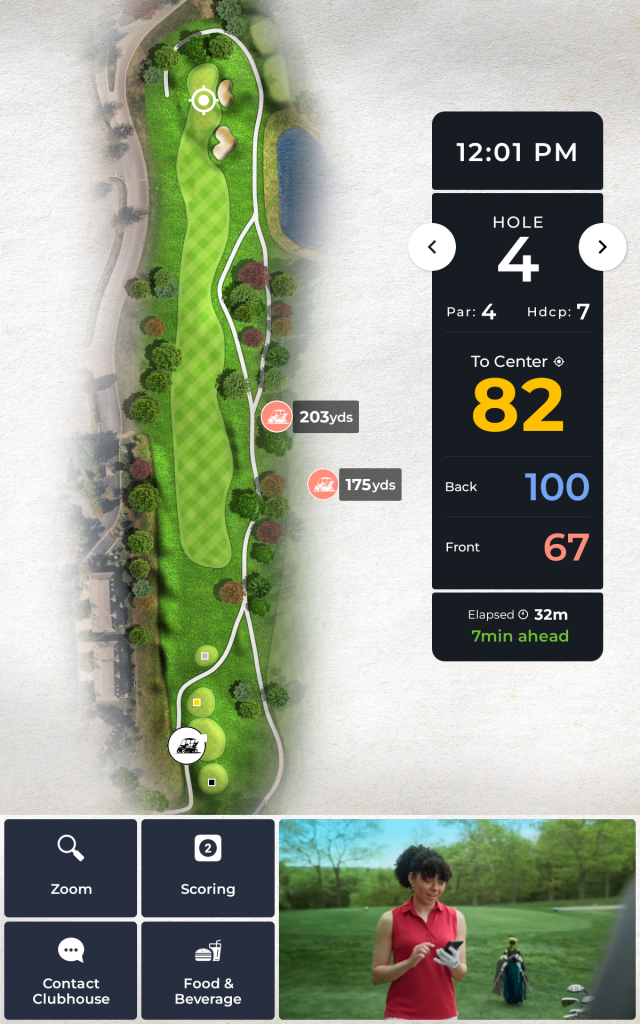Select the cart marker showing 175yds

323,485
